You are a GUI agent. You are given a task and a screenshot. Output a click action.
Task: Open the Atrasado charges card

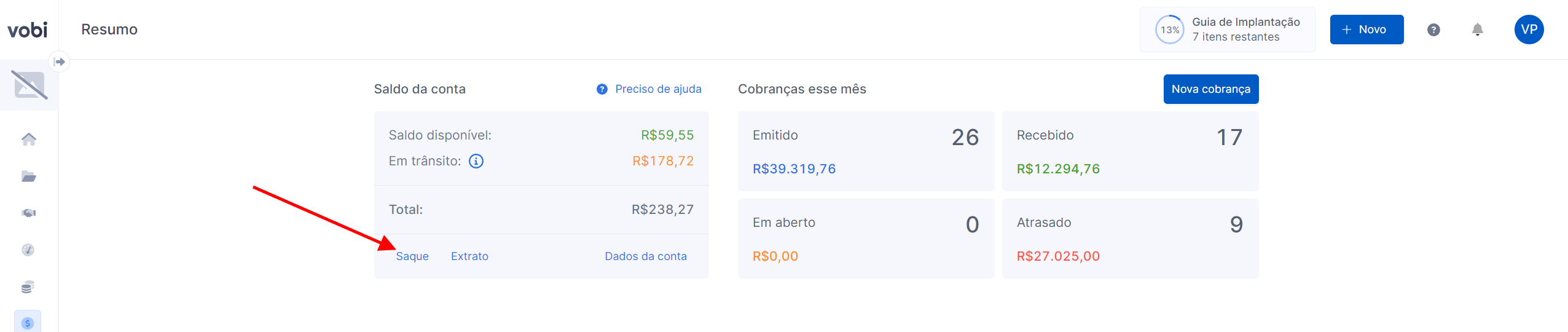pyautogui.click(x=1130, y=239)
